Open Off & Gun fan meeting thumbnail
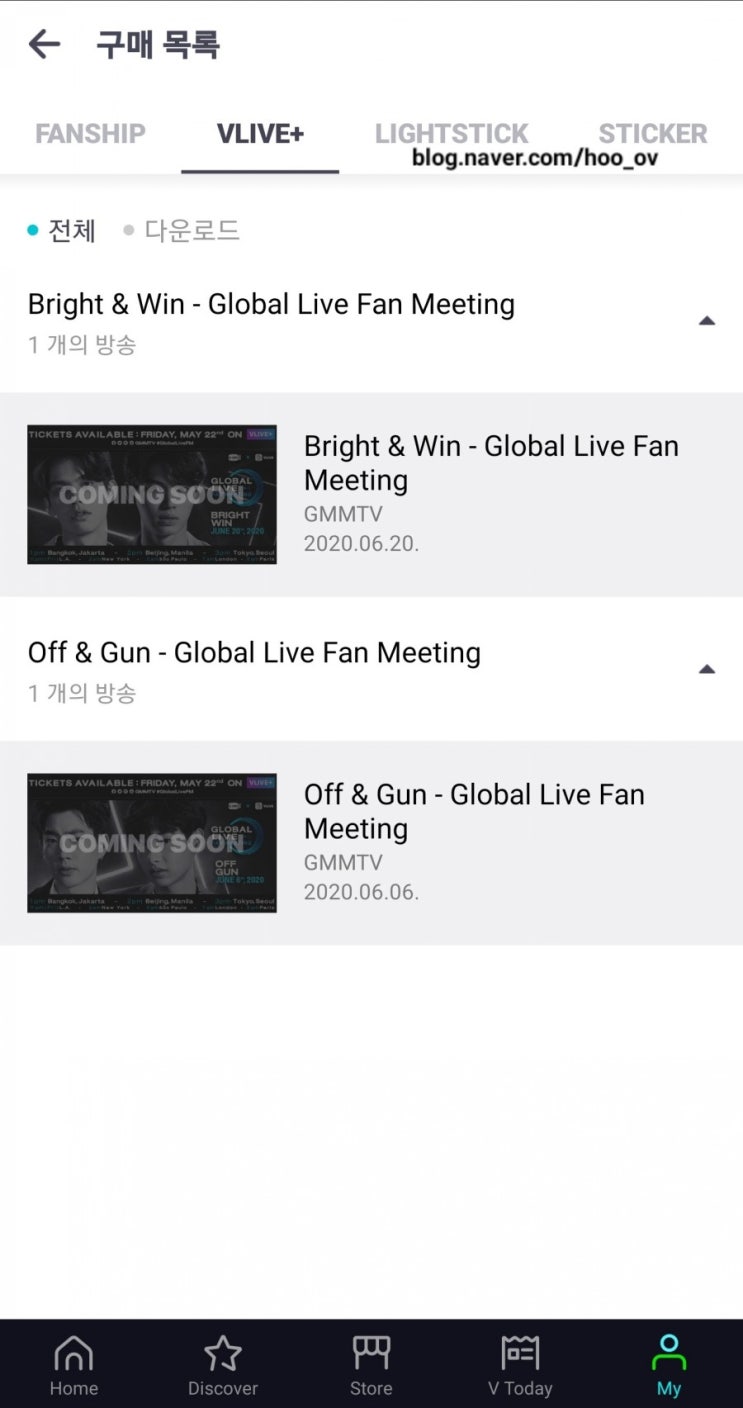This screenshot has height=1408, width=743. click(x=152, y=842)
